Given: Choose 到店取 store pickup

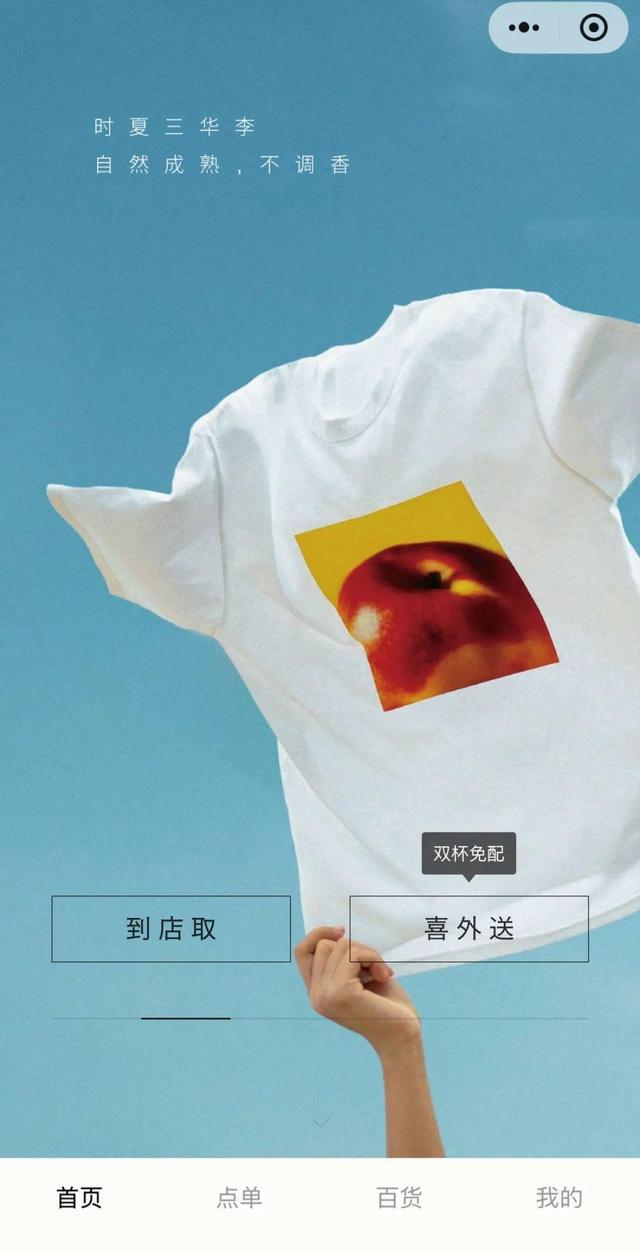Looking at the screenshot, I should click(171, 929).
